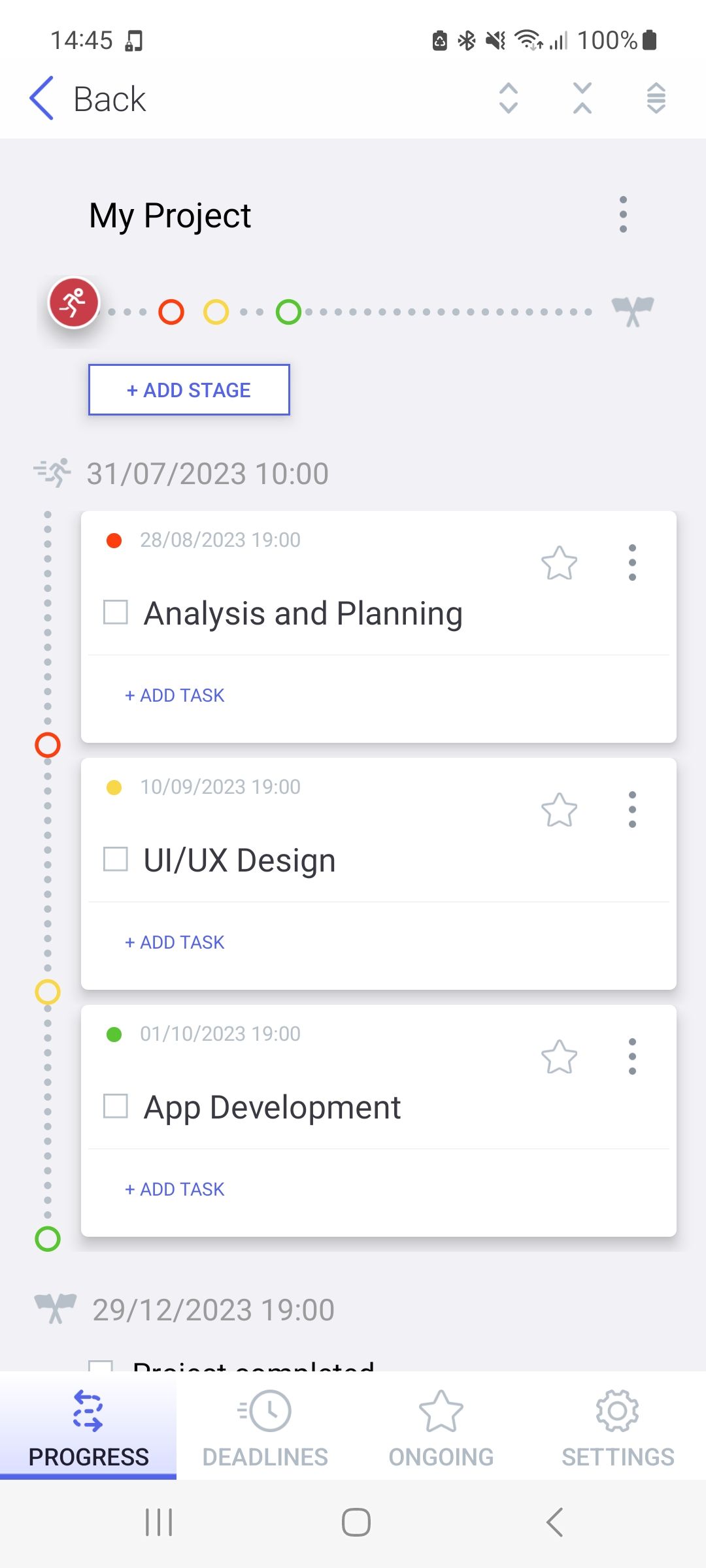Add a task under UI/UX Design
Image resolution: width=706 pixels, height=1568 pixels.
pos(175,942)
